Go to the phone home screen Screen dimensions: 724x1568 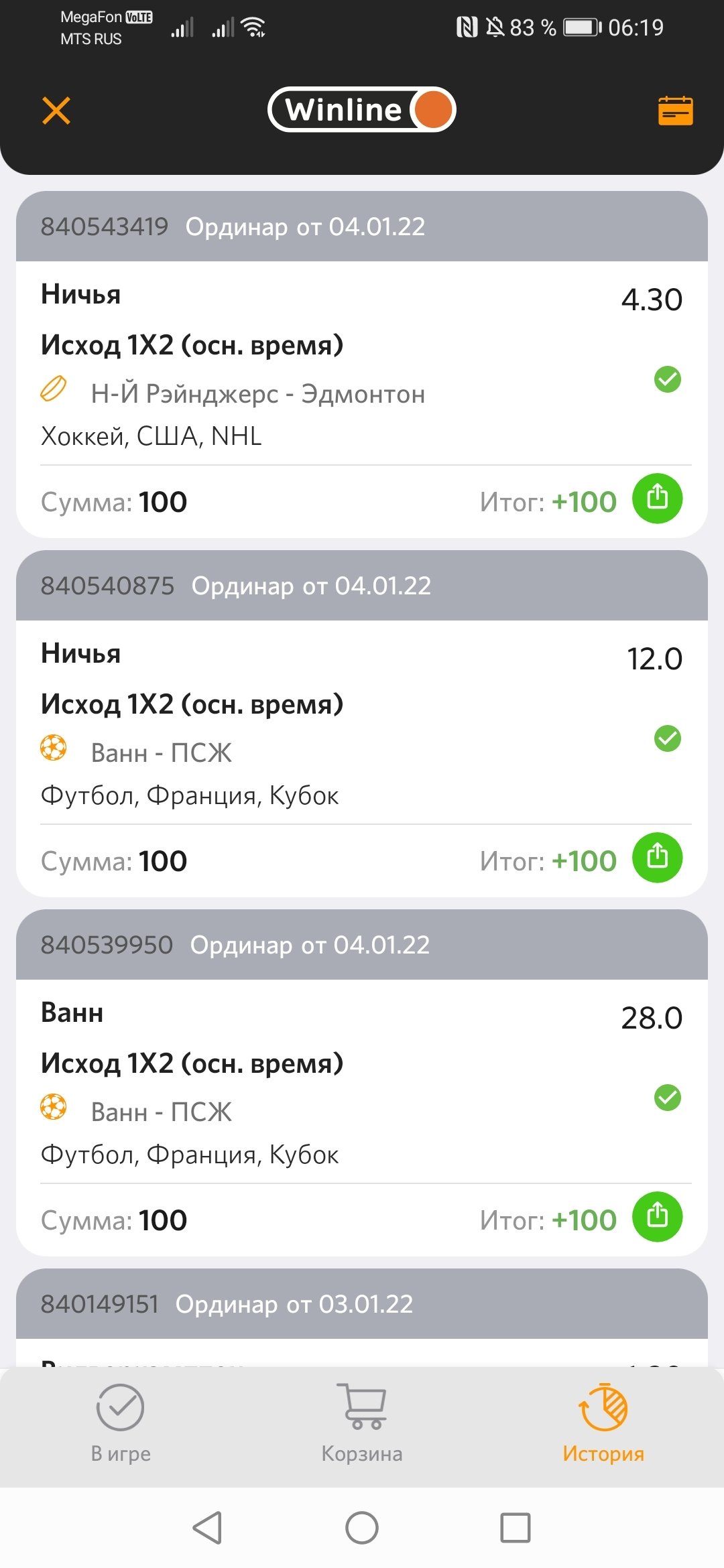362,1528
